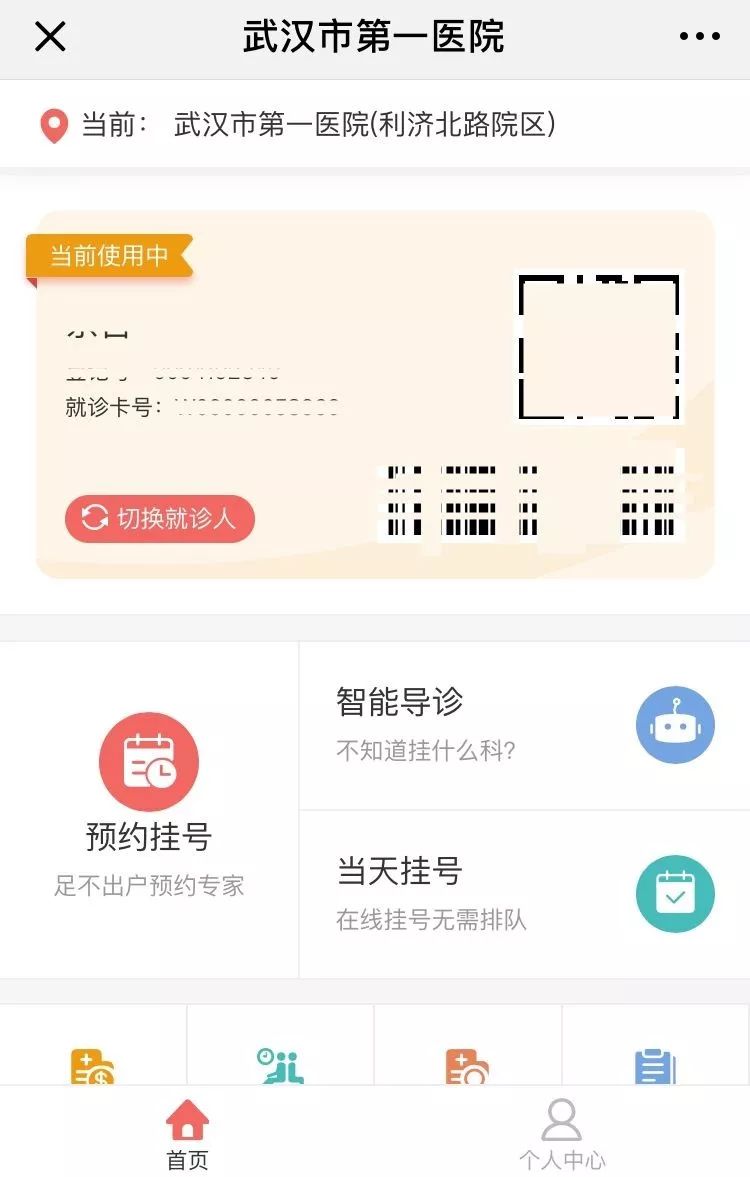Open 当天挂号 same-day registration
750x1177 pixels.
tap(524, 893)
